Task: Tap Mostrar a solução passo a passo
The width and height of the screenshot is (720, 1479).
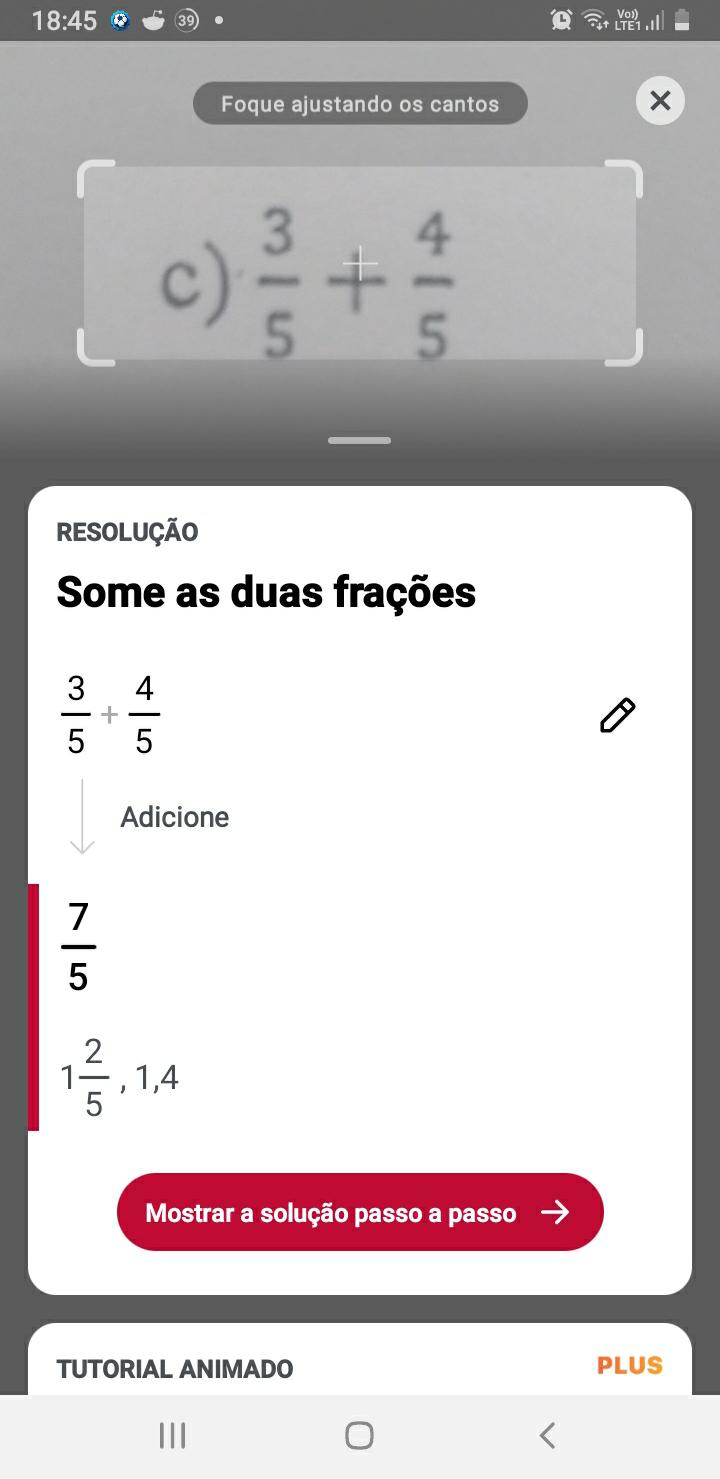Action: pyautogui.click(x=360, y=1212)
